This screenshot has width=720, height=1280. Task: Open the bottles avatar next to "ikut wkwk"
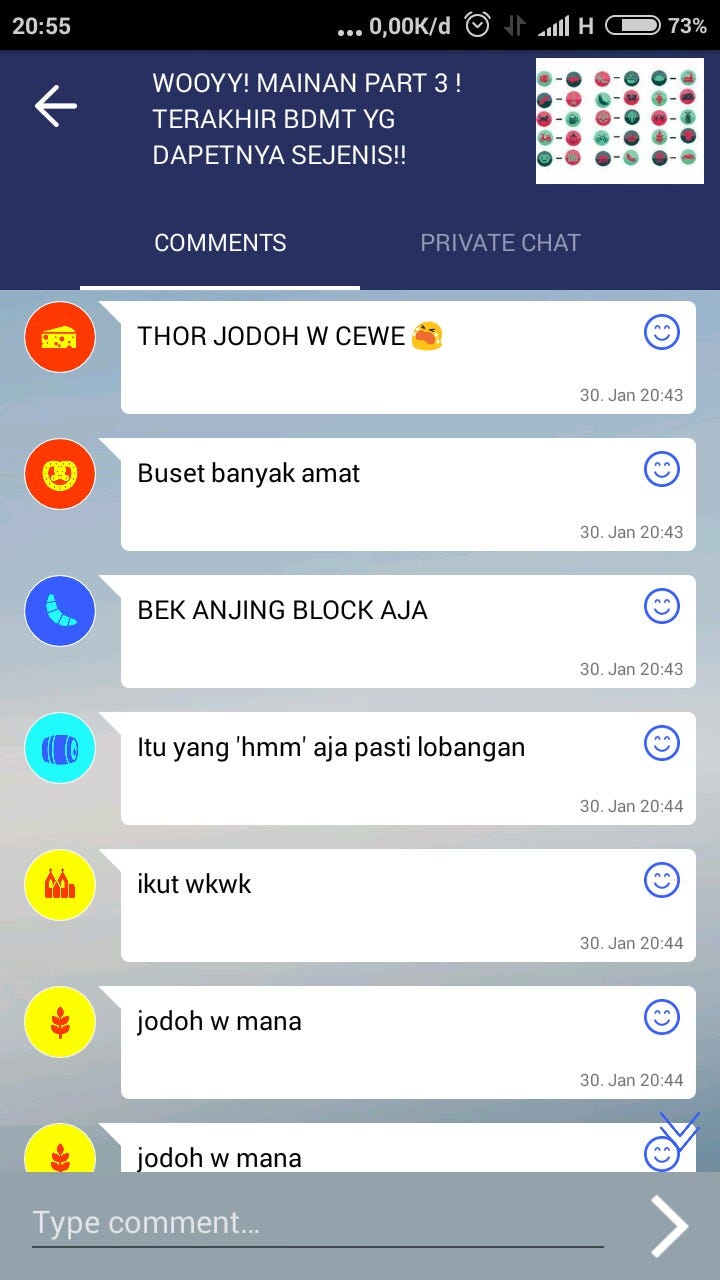click(60, 885)
